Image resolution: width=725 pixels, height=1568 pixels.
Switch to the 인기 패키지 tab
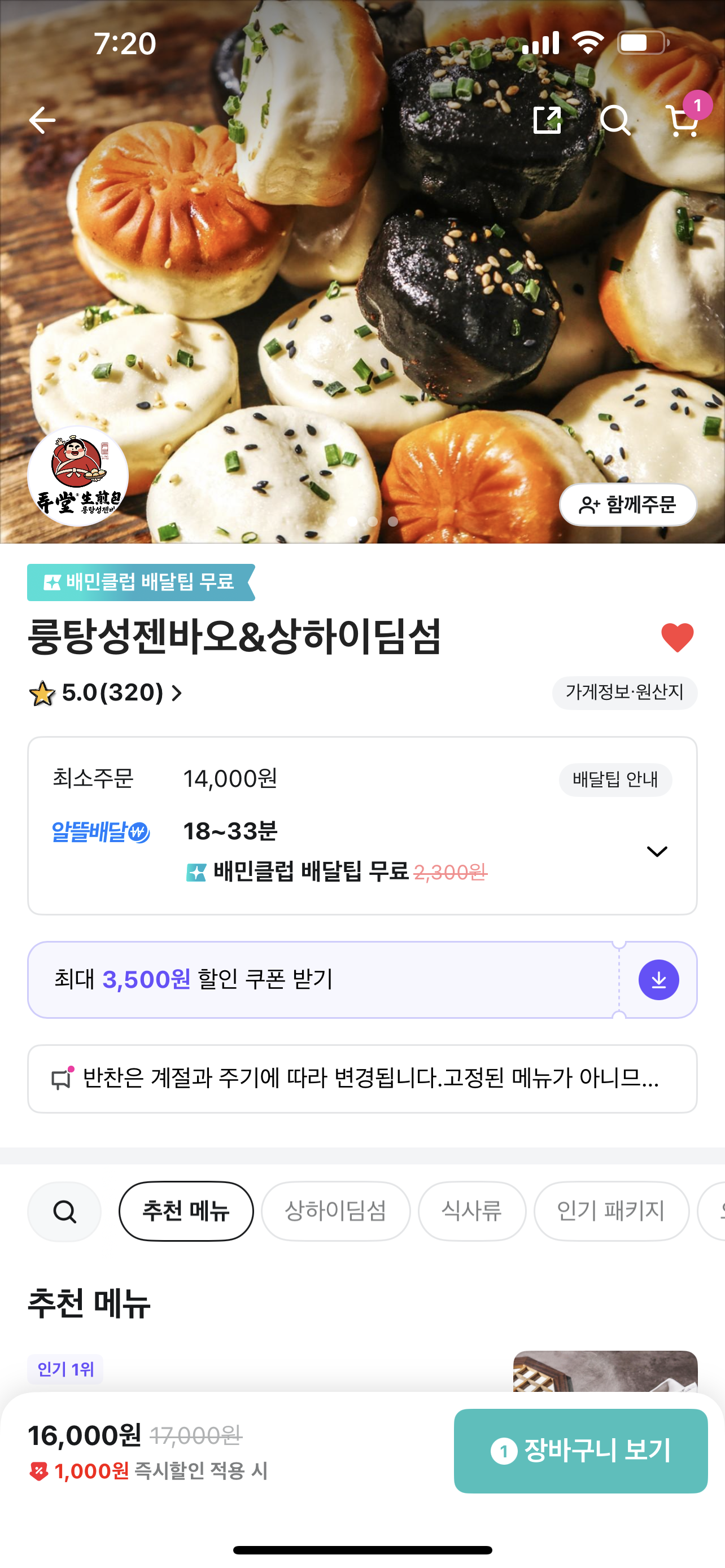[610, 1211]
